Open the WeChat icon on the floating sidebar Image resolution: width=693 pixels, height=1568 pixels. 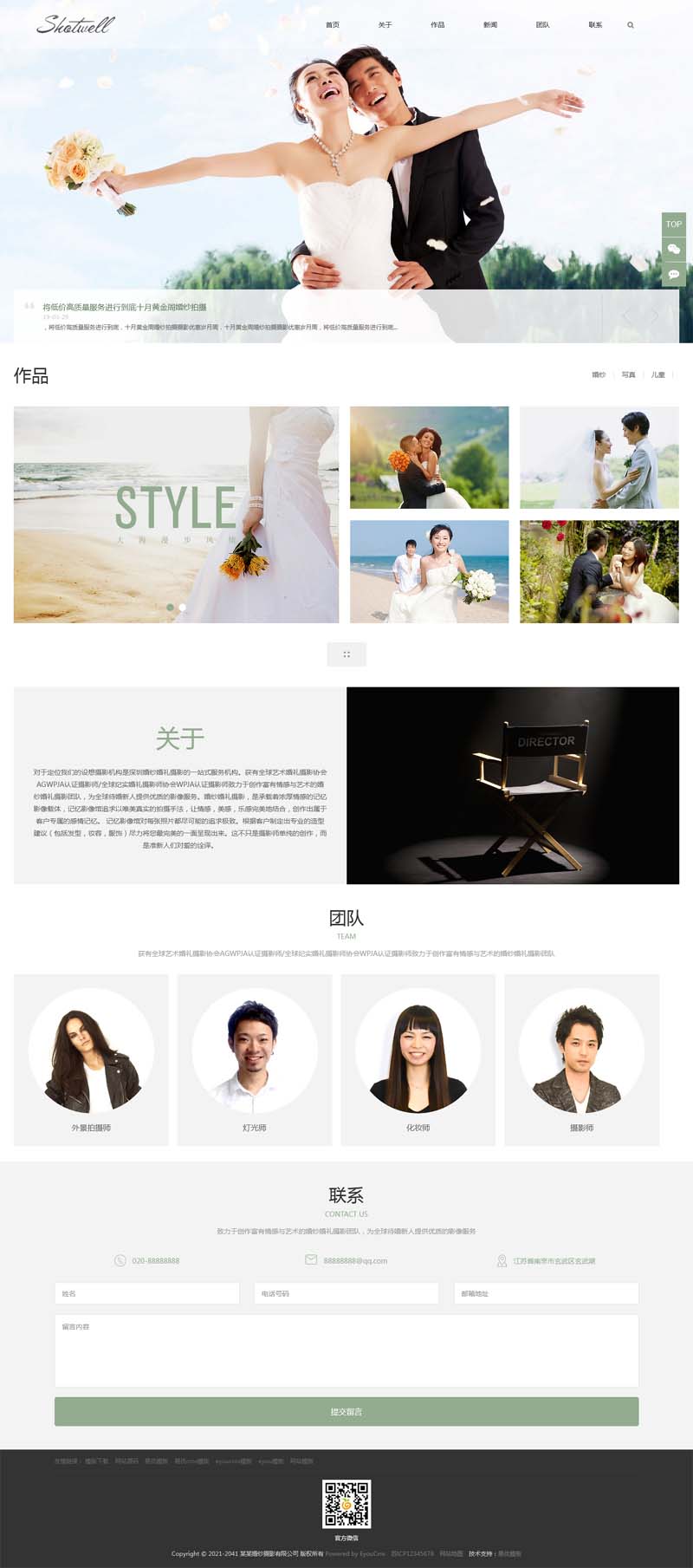click(674, 250)
